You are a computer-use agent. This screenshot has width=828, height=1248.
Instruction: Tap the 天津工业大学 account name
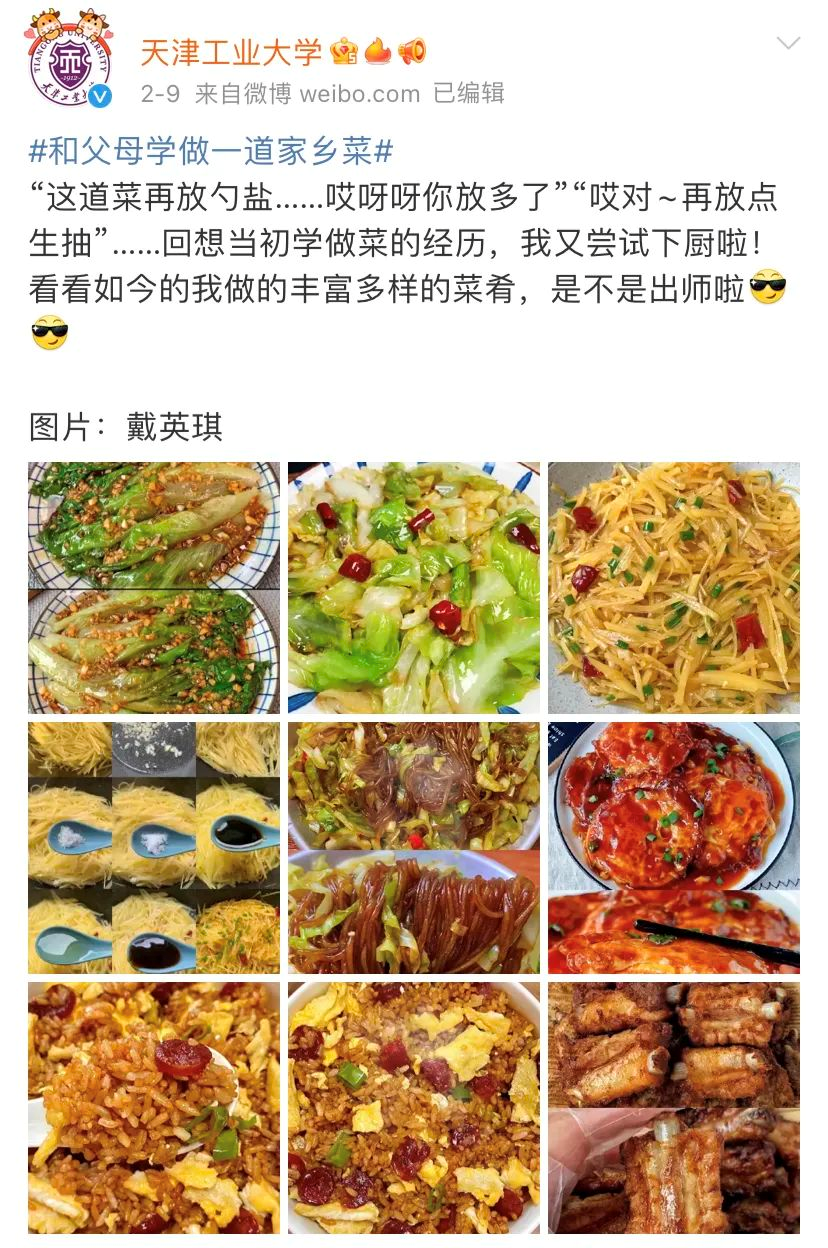click(x=231, y=52)
